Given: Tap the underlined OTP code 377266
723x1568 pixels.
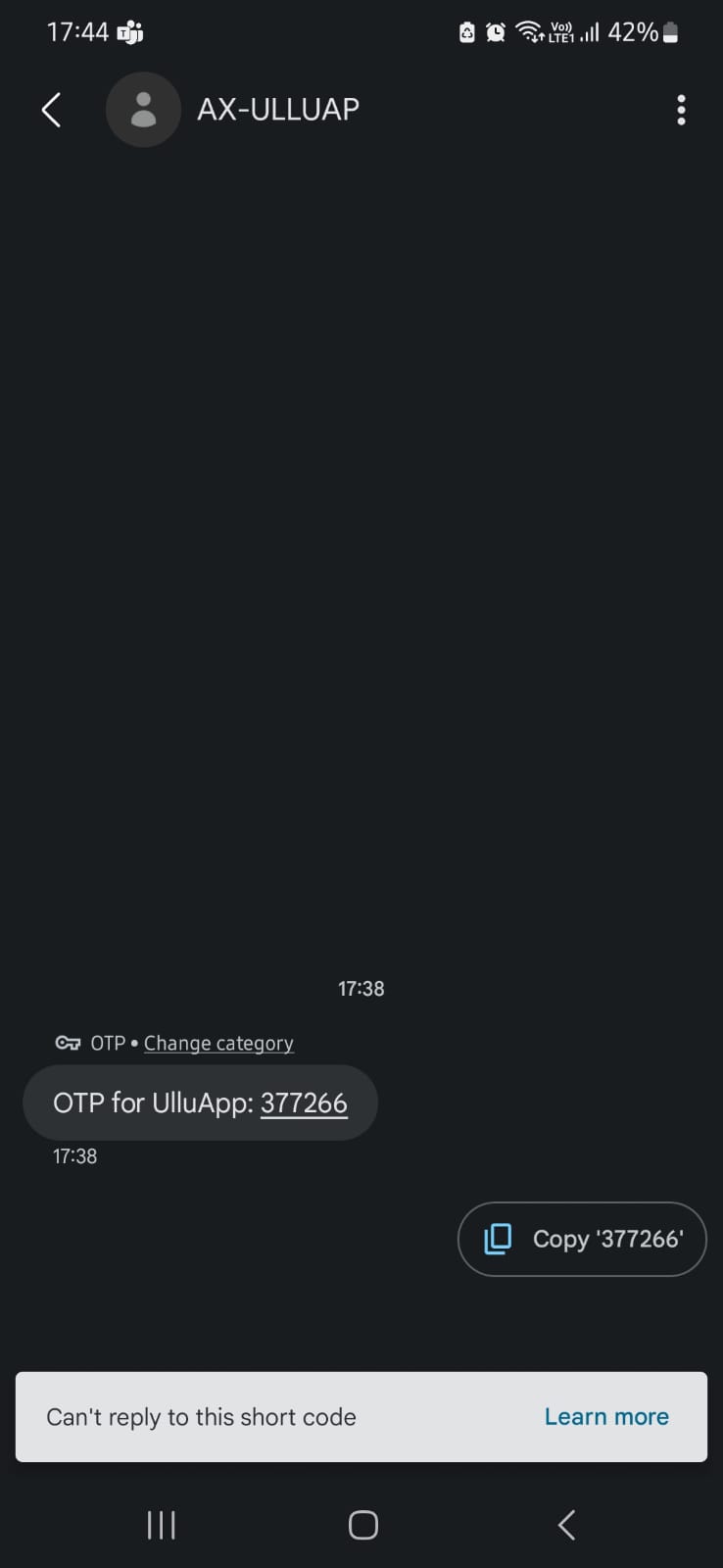Looking at the screenshot, I should [304, 1103].
